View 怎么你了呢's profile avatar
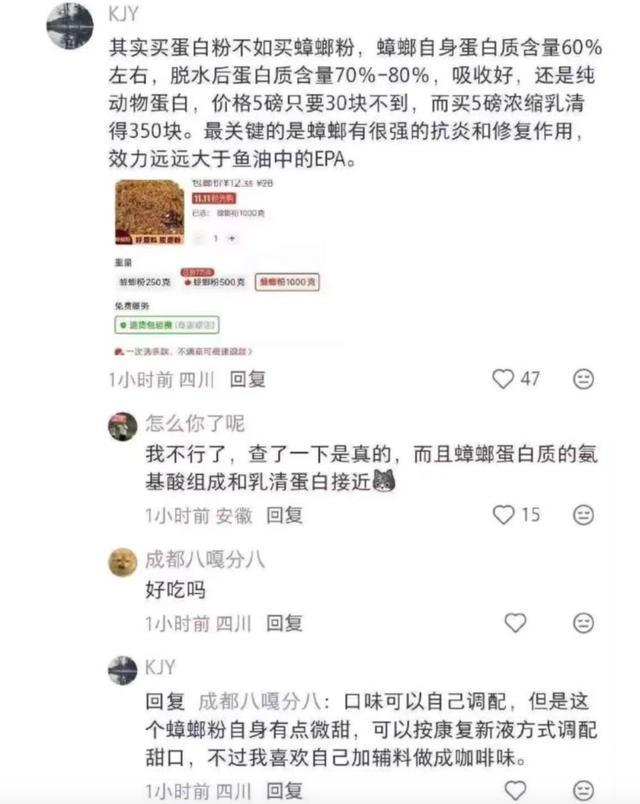Viewport: 640px width, 804px height. [122, 426]
